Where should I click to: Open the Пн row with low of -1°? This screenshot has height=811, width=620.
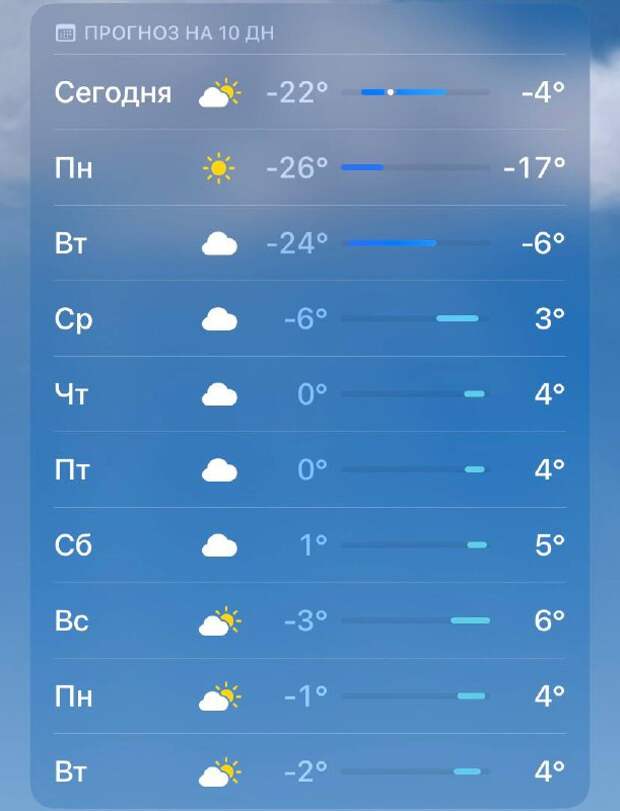tap(310, 696)
